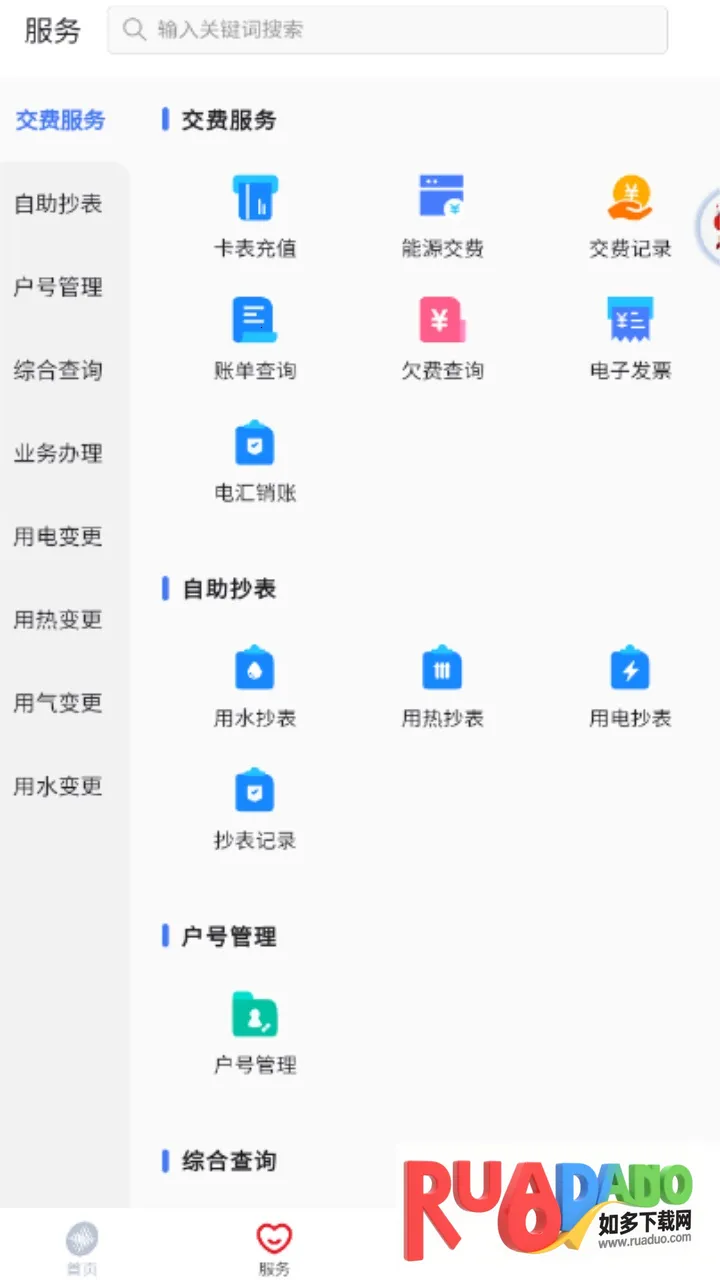Open 电汇销账 service
Image resolution: width=720 pixels, height=1280 pixels.
click(255, 460)
